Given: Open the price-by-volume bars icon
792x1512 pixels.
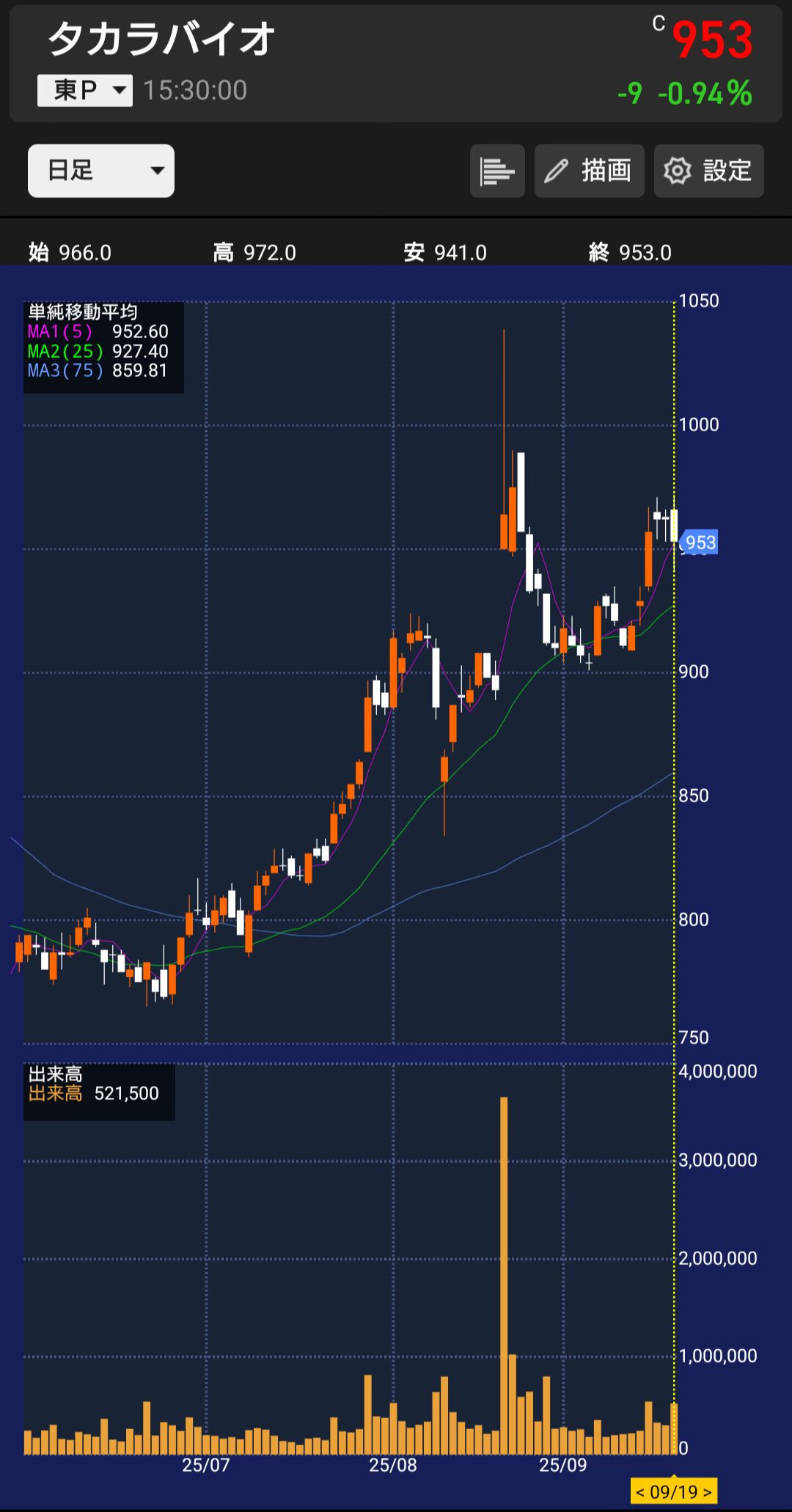Looking at the screenshot, I should (x=497, y=172).
